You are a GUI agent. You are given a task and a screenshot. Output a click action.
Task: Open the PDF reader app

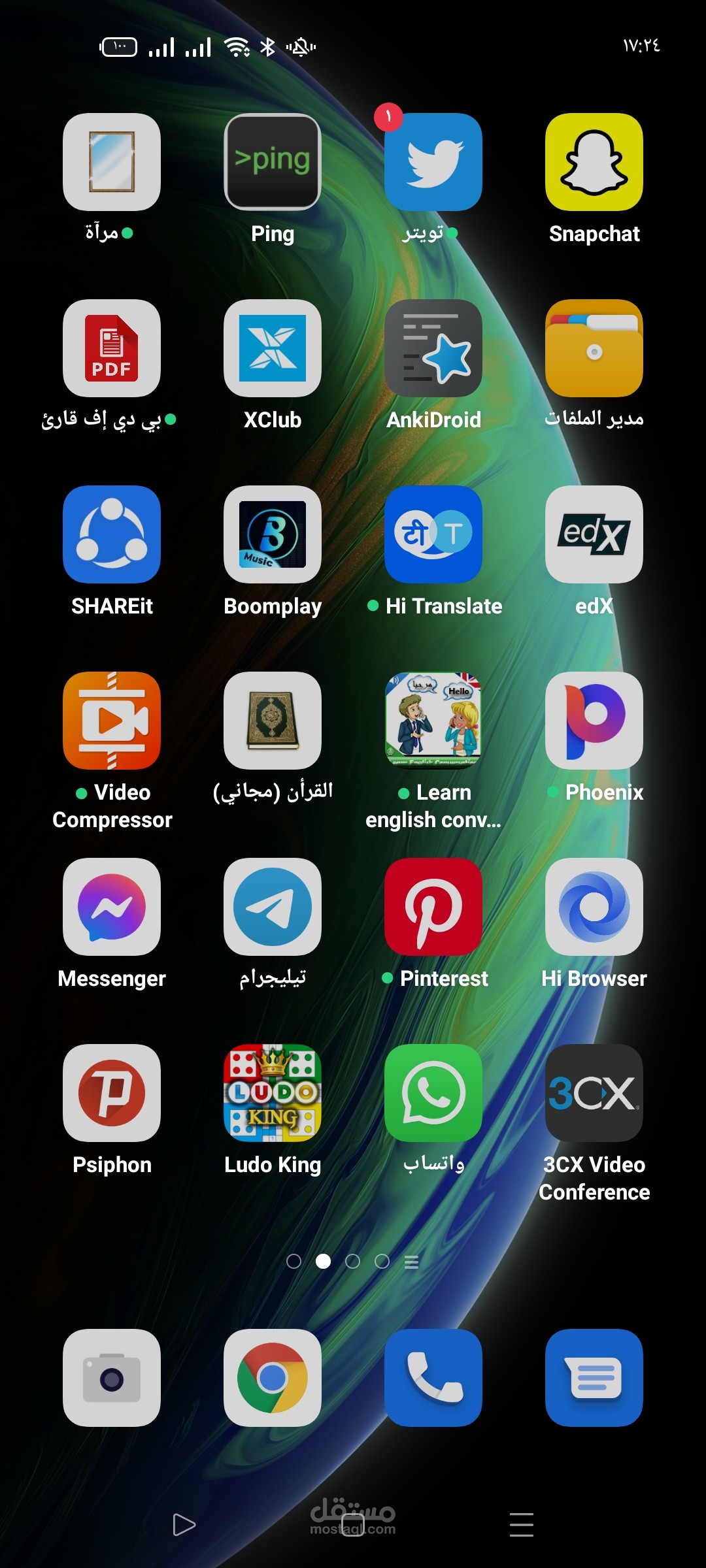tap(112, 348)
